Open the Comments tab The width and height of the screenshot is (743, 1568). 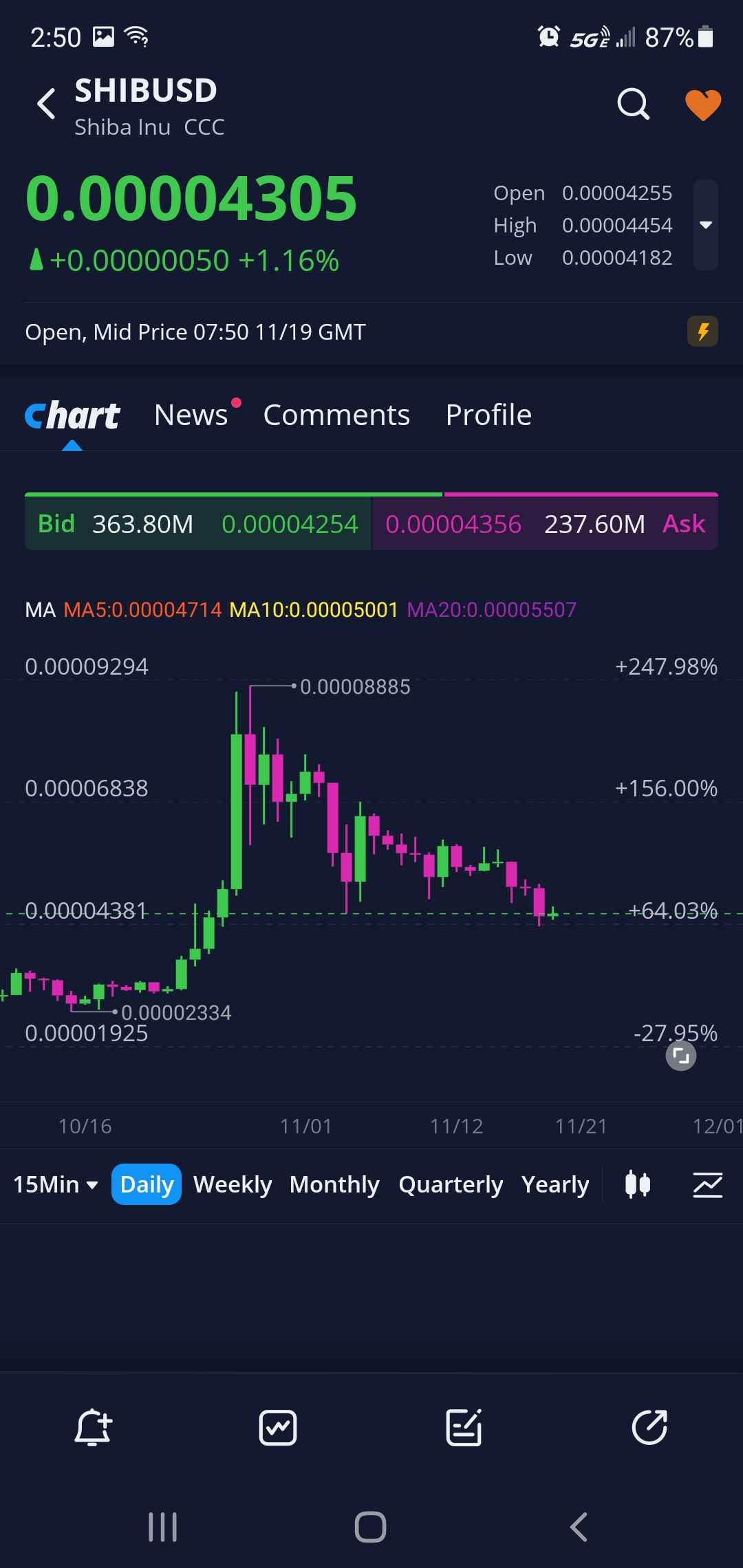click(x=336, y=414)
